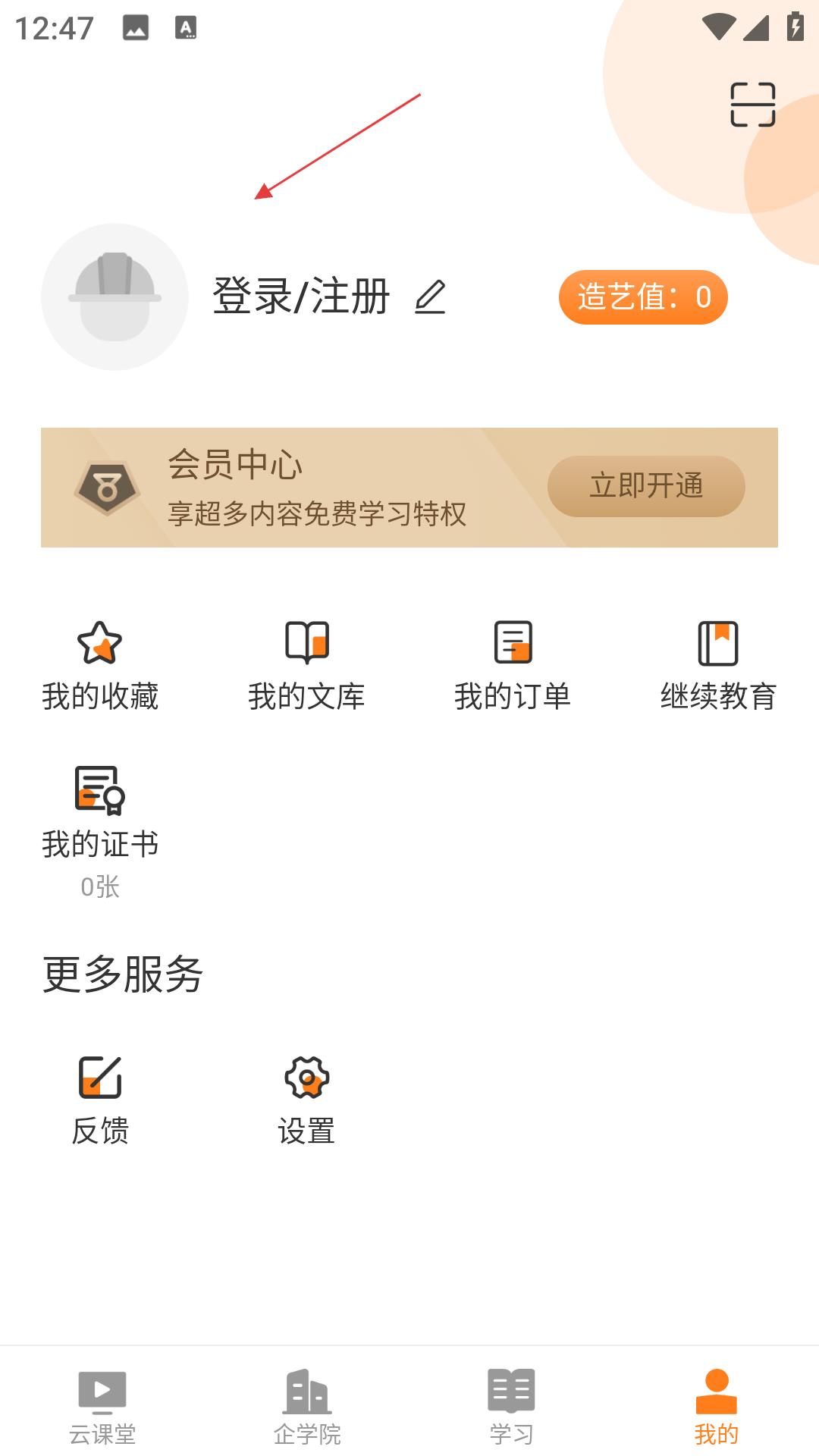Open the 造艺值 points badge
Image resolution: width=819 pixels, height=1456 pixels.
pos(643,297)
